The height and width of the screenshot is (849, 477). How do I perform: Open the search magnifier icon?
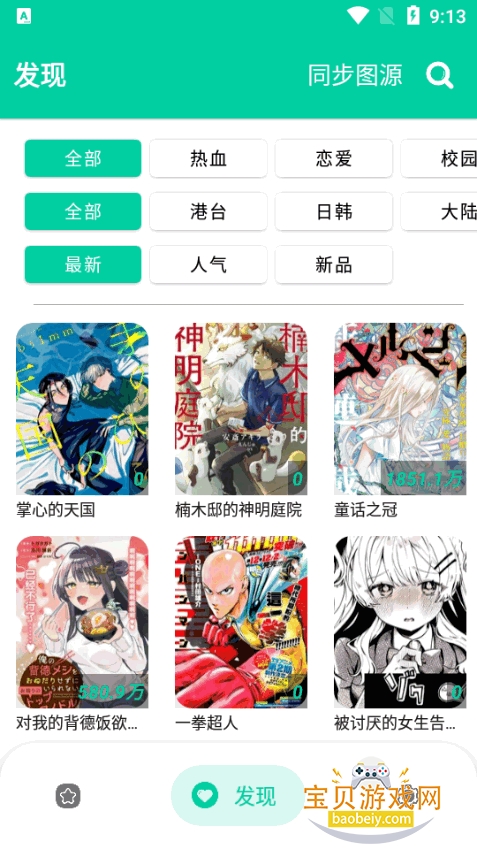click(x=439, y=75)
